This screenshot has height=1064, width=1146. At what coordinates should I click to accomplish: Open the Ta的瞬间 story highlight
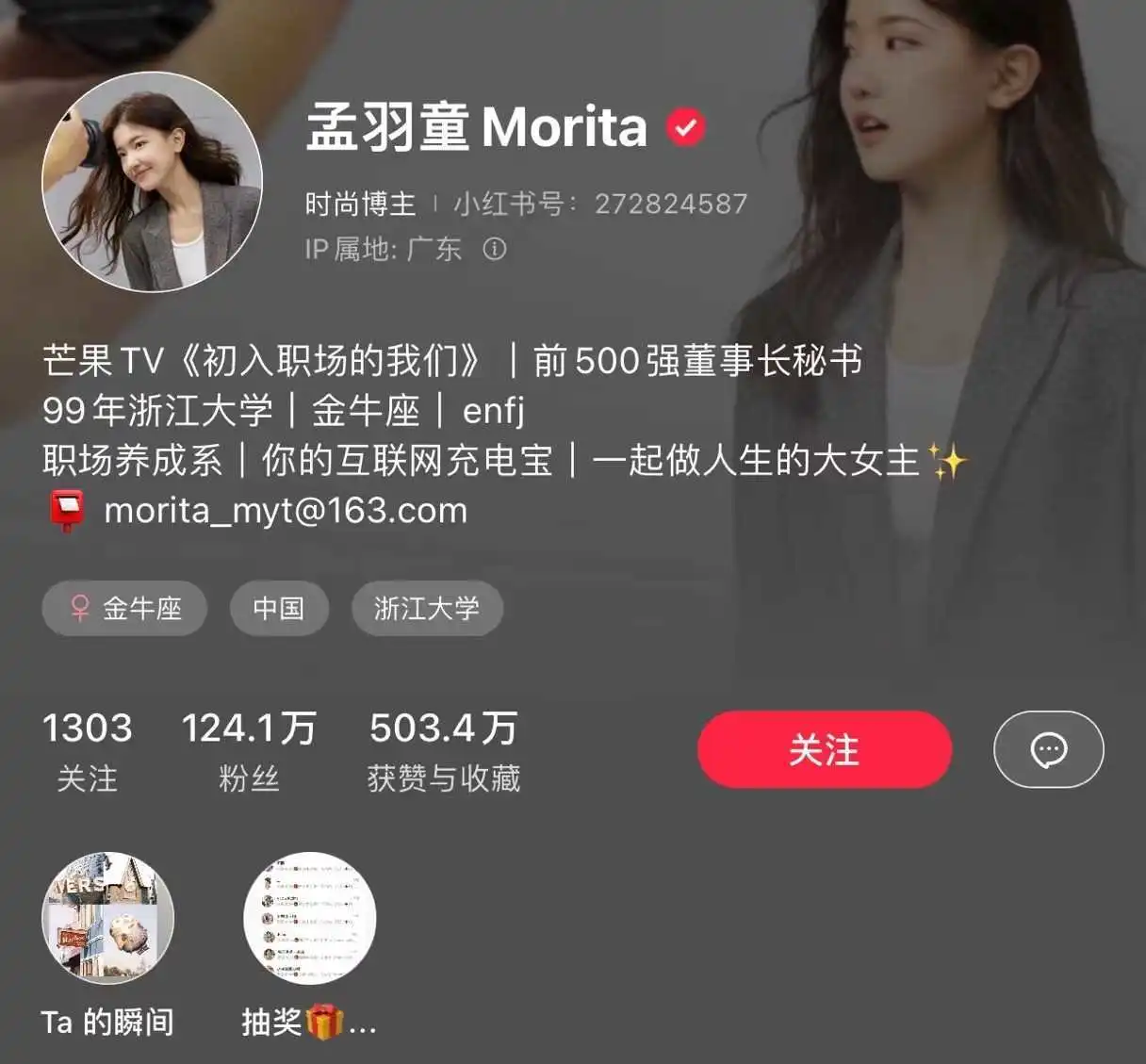pos(107,918)
